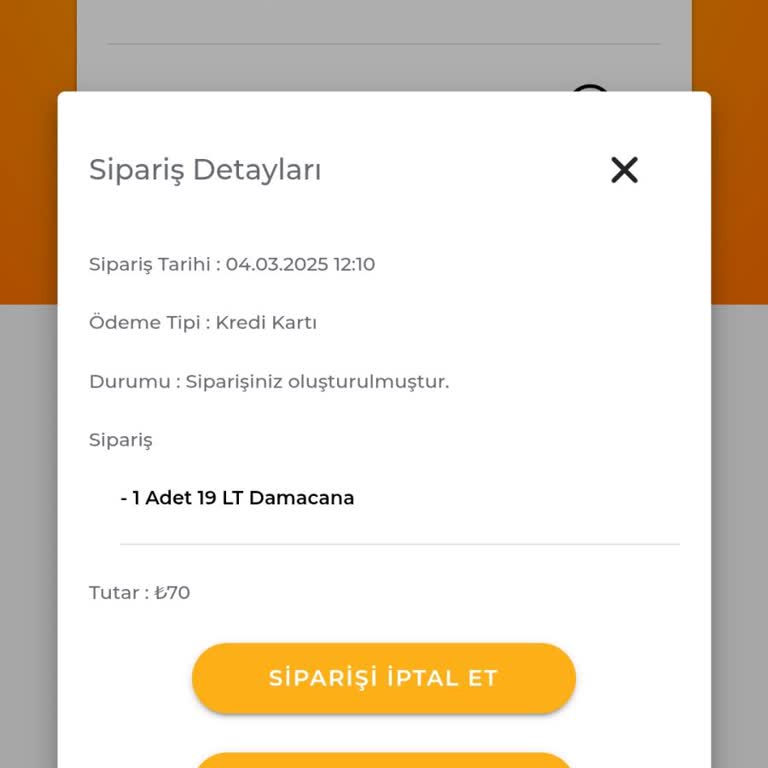This screenshot has width=768, height=768.
Task: Tap the SİPARİŞİ İPTAL ET button
Action: pyautogui.click(x=383, y=678)
